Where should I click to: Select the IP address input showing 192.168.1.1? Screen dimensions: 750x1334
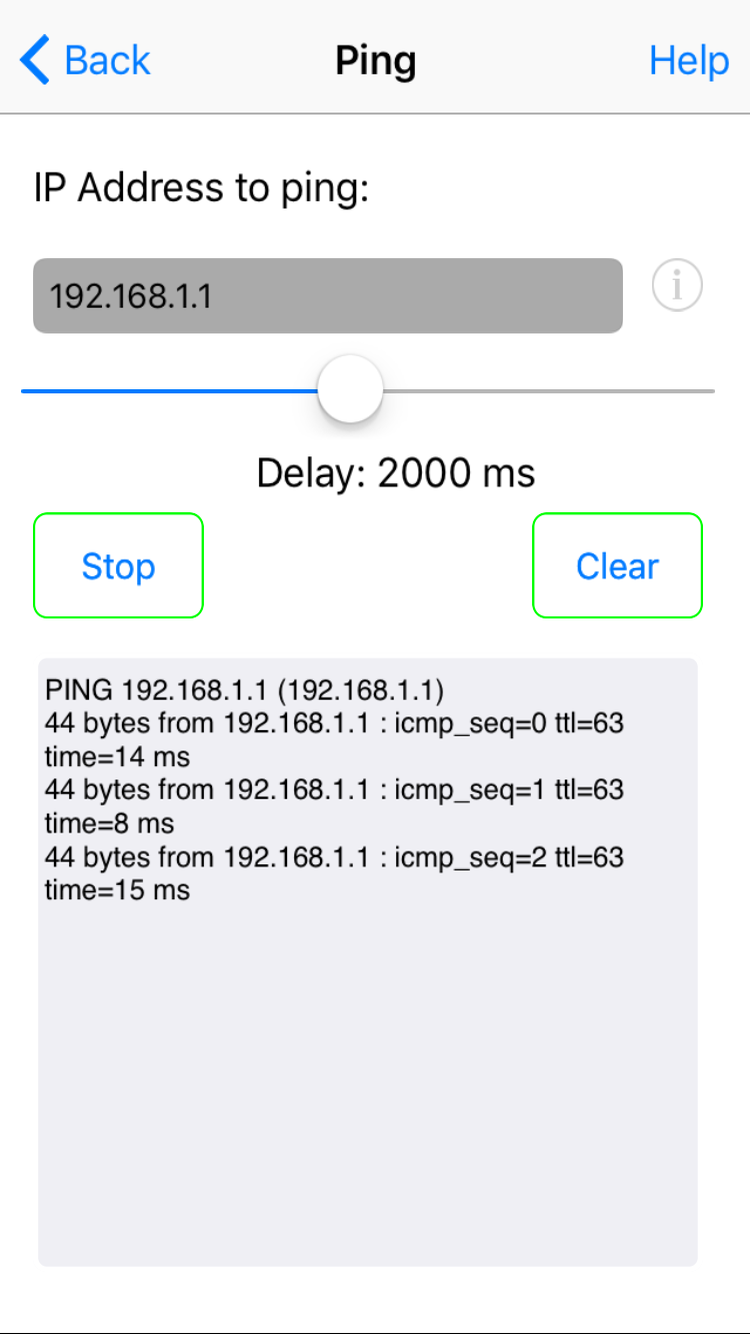[x=327, y=295]
